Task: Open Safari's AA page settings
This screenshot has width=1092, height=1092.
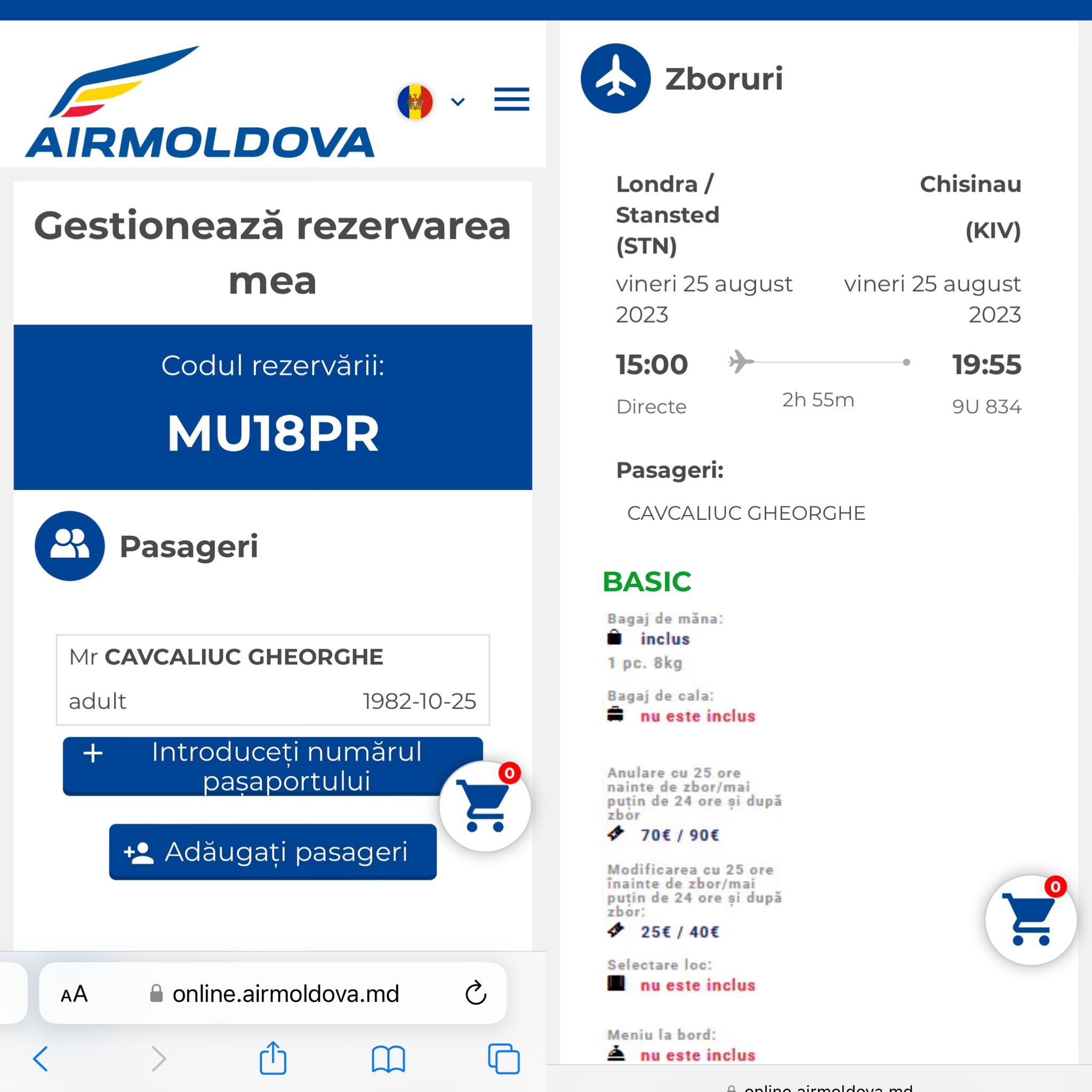Action: [x=74, y=994]
